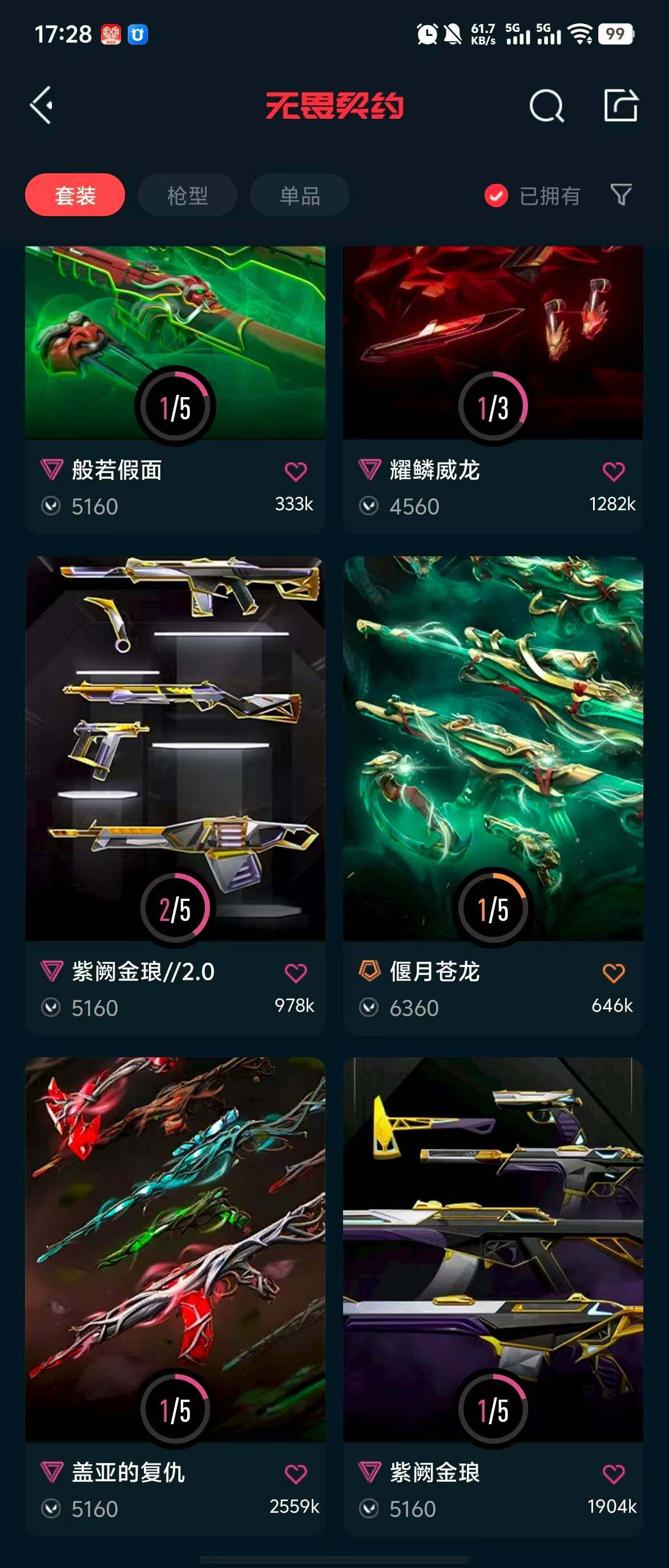The width and height of the screenshot is (669, 1568).
Task: Open the 紫阙金琅//2.0 bundle card
Action: pos(175,749)
